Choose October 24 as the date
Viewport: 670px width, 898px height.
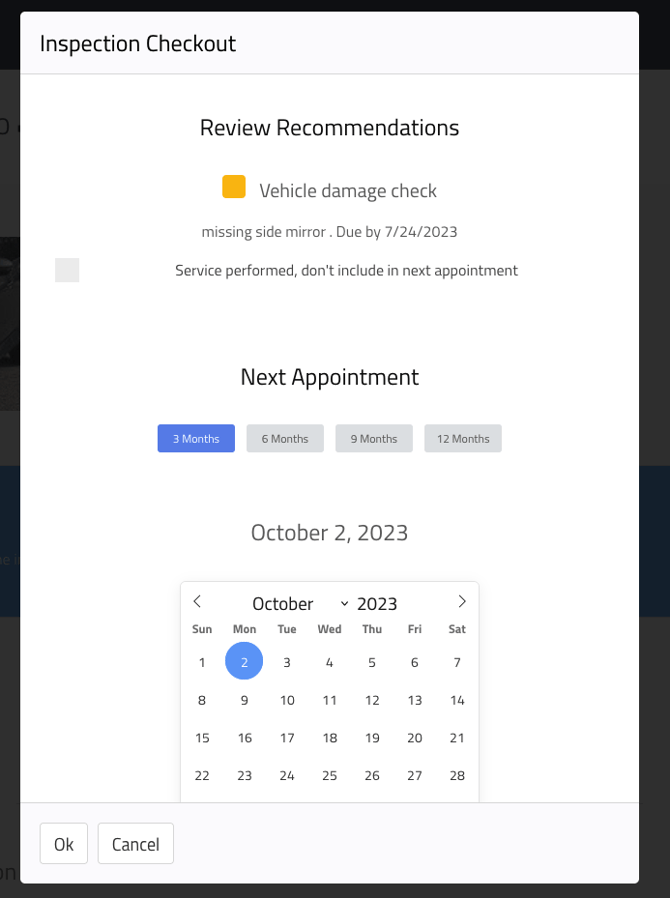point(287,775)
